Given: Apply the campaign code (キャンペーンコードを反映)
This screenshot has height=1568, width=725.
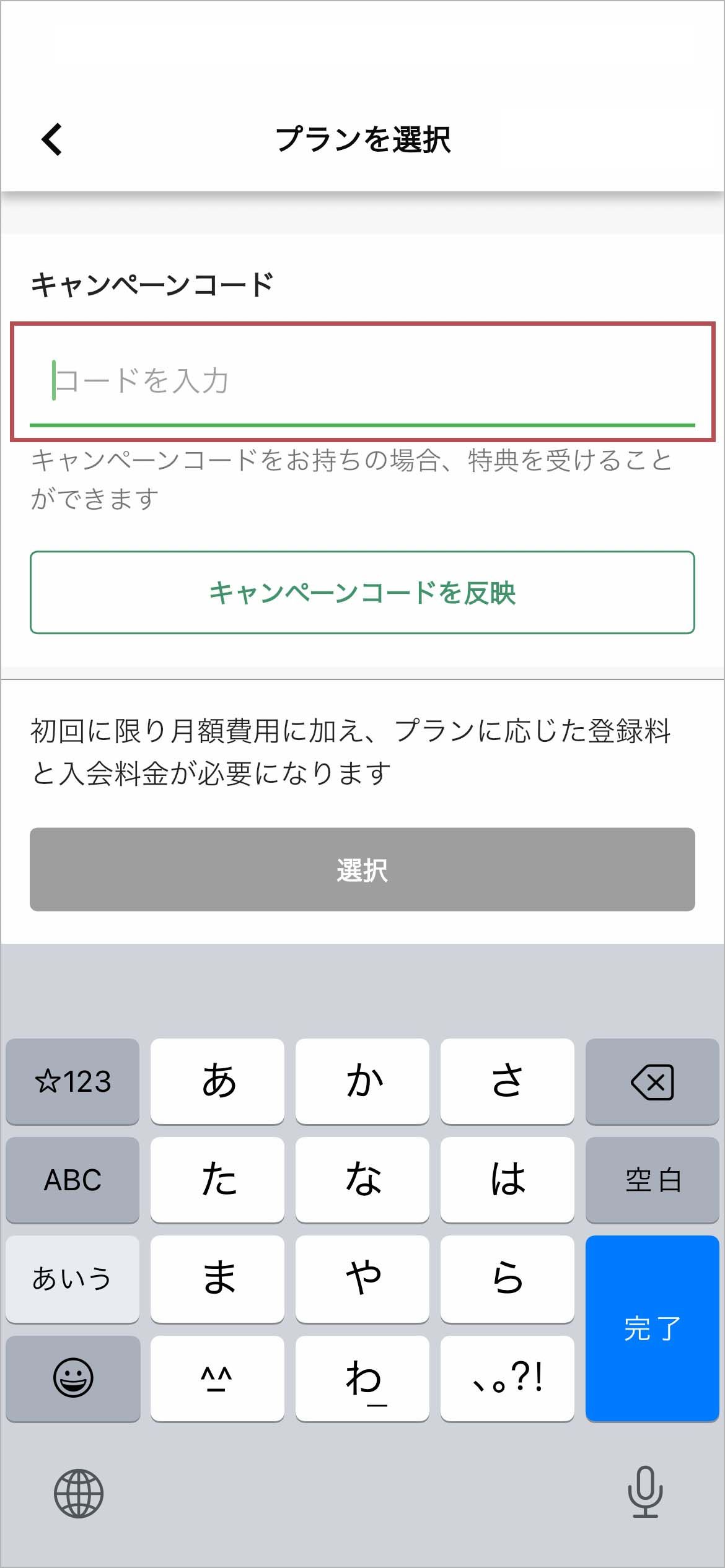Looking at the screenshot, I should [362, 592].
